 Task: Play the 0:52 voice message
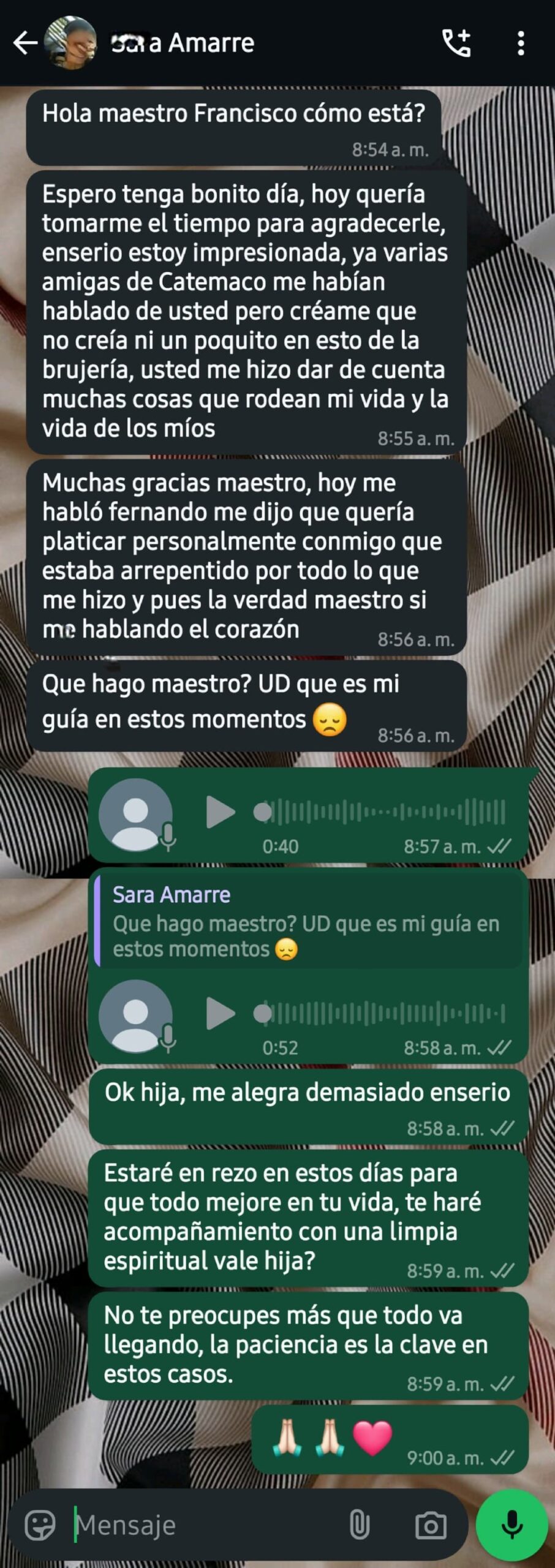[221, 1014]
